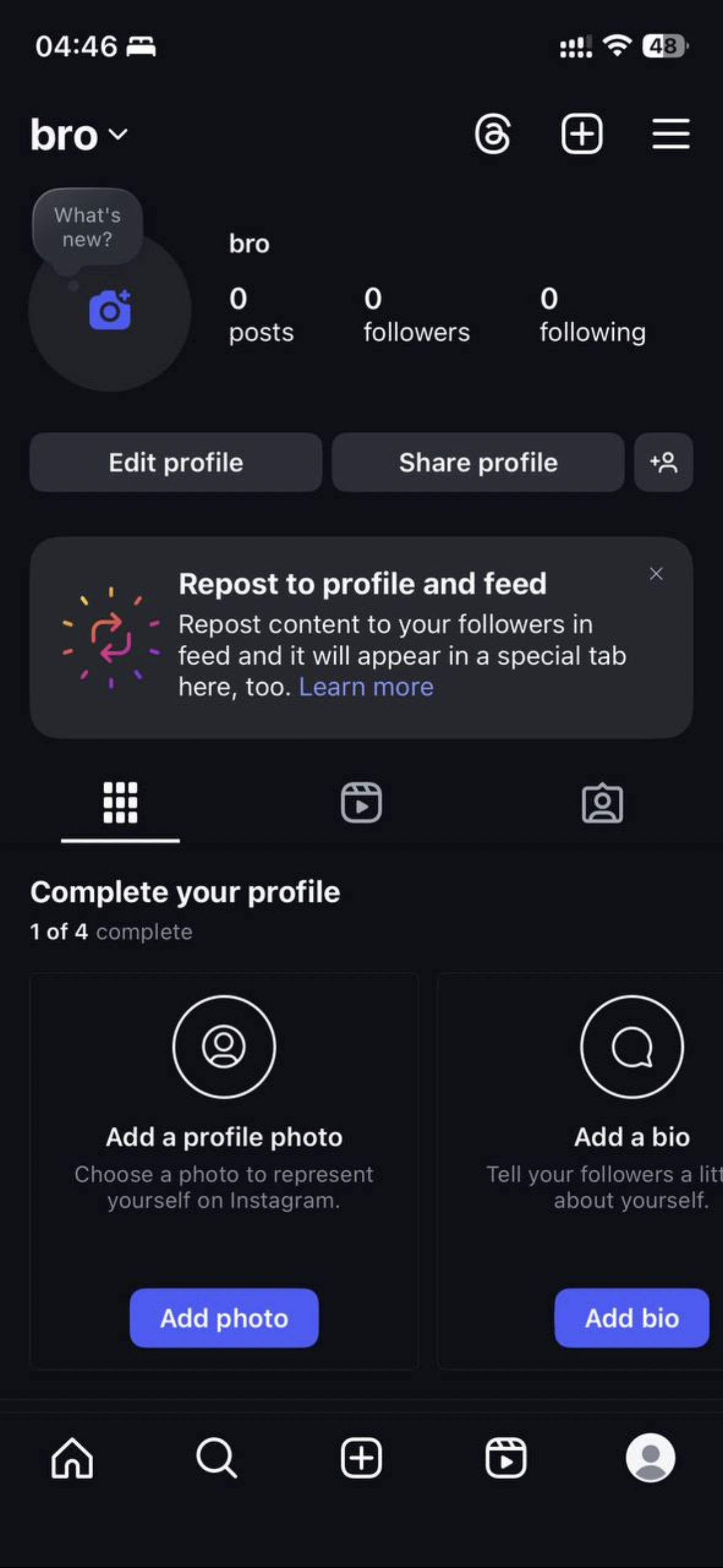Edit profile details

click(176, 463)
